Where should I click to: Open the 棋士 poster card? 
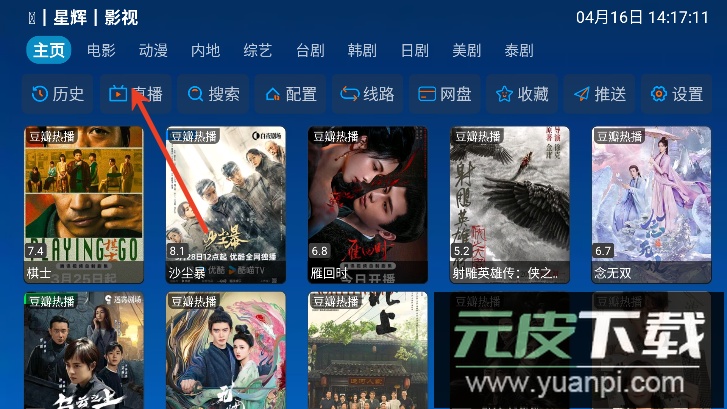84,203
